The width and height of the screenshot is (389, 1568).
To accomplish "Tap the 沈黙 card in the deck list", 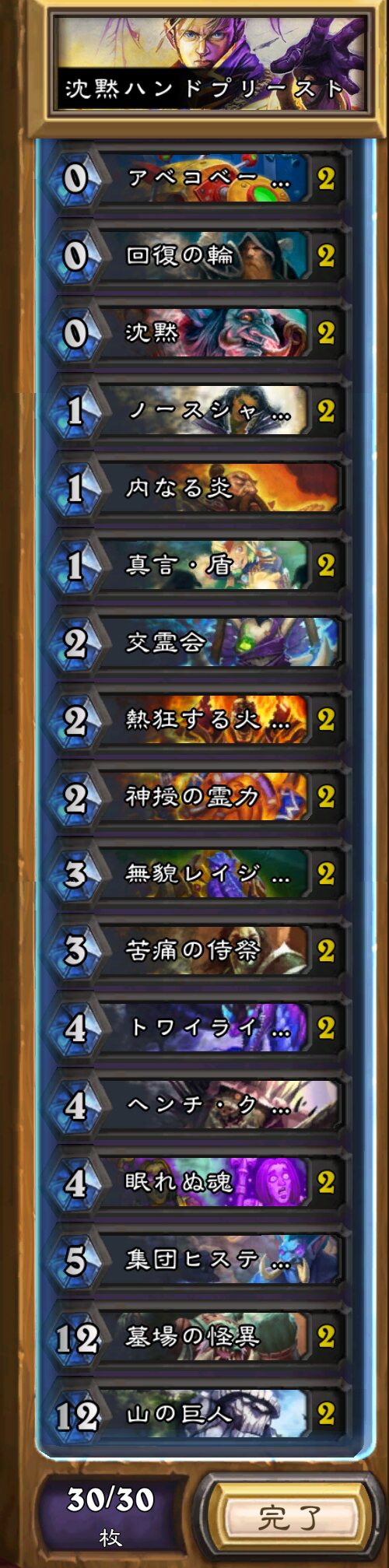I will pyautogui.click(x=197, y=332).
